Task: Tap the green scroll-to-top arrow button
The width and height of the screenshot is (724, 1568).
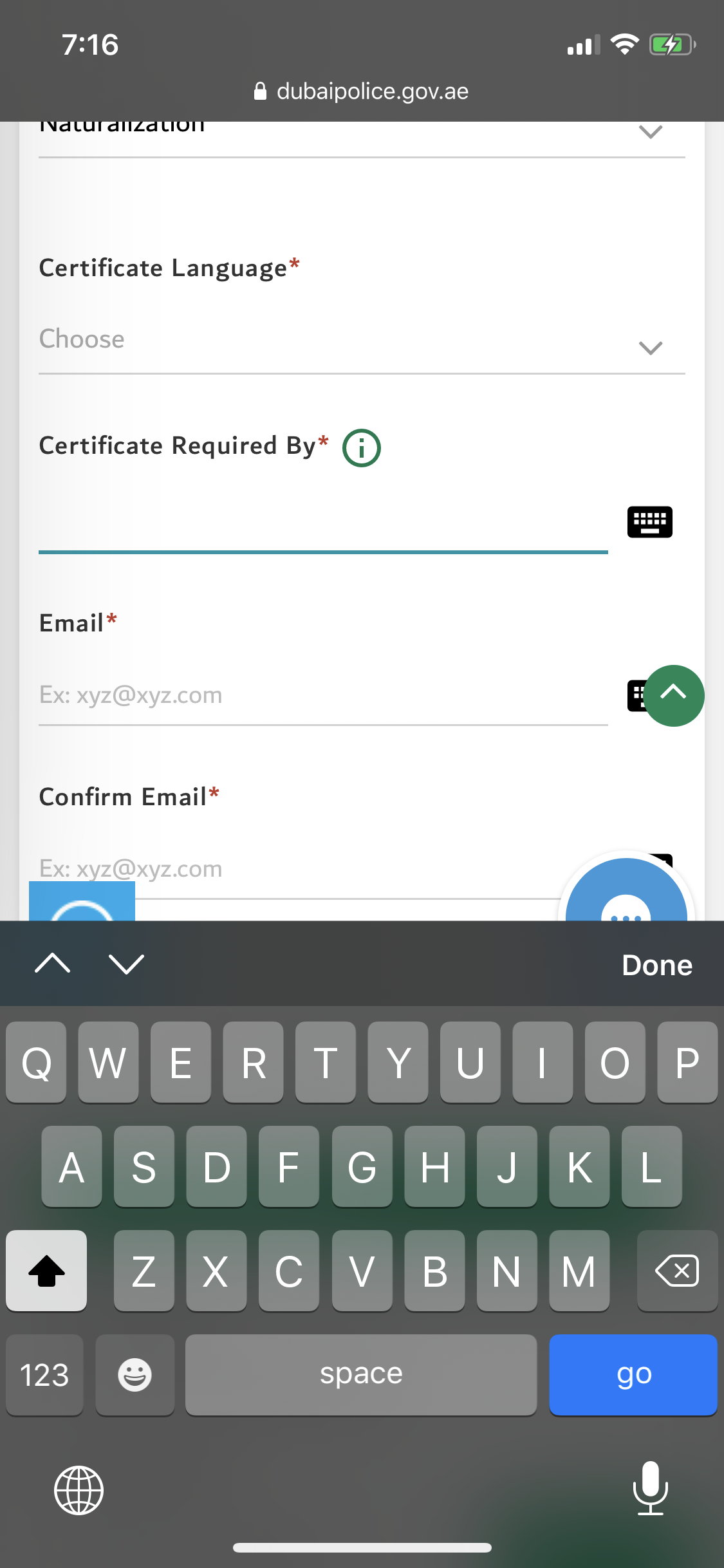Action: [x=674, y=696]
